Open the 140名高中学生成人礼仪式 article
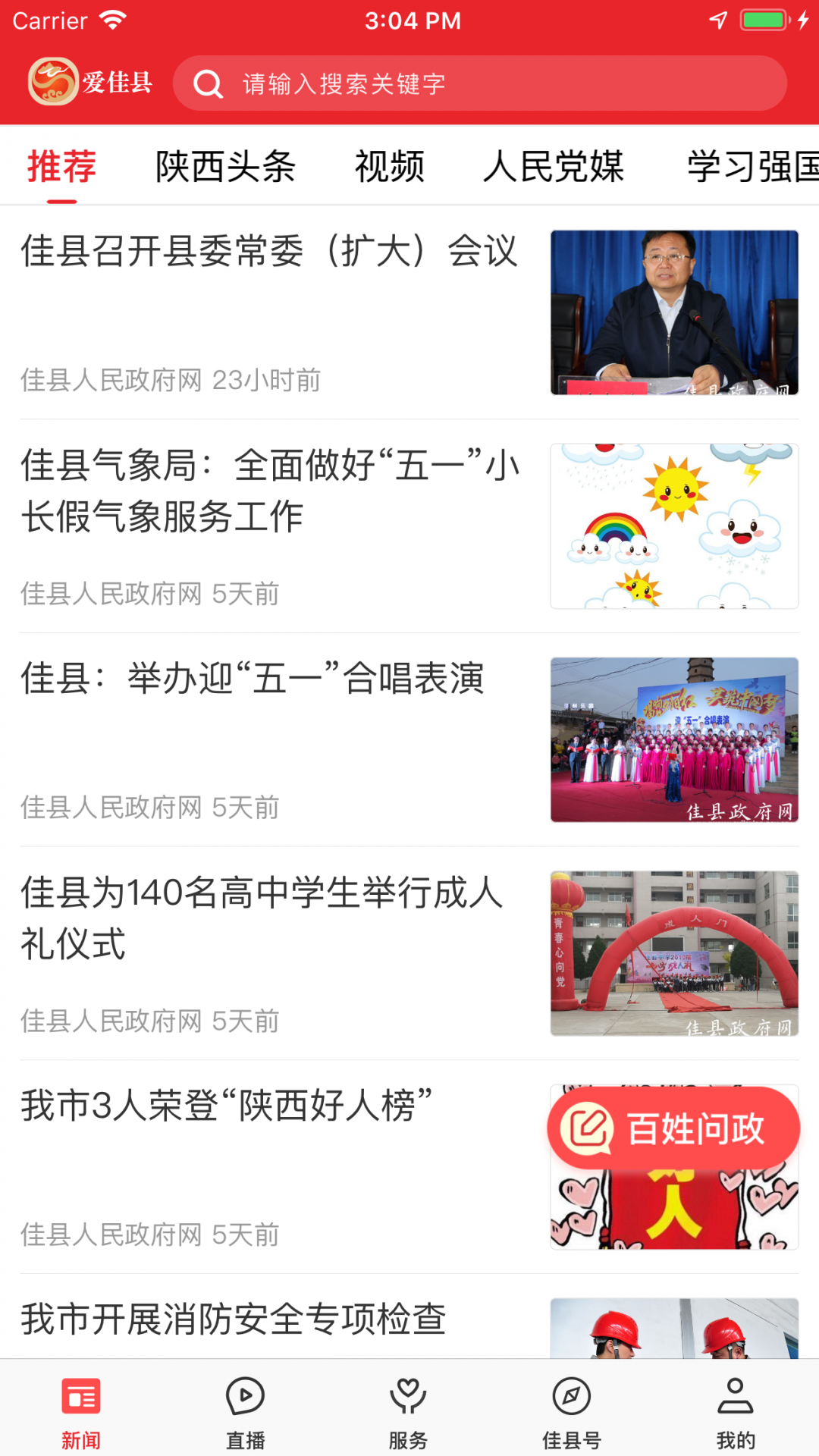 (x=262, y=918)
